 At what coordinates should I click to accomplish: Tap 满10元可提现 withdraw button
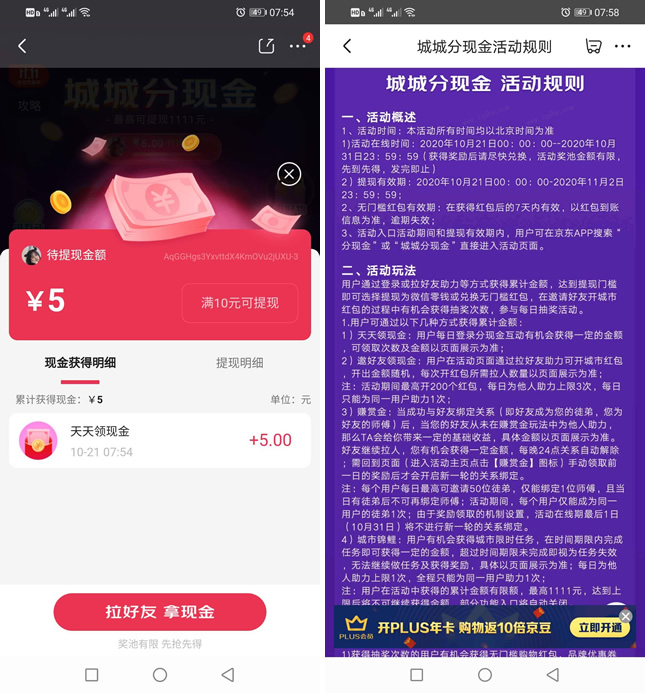[240, 302]
